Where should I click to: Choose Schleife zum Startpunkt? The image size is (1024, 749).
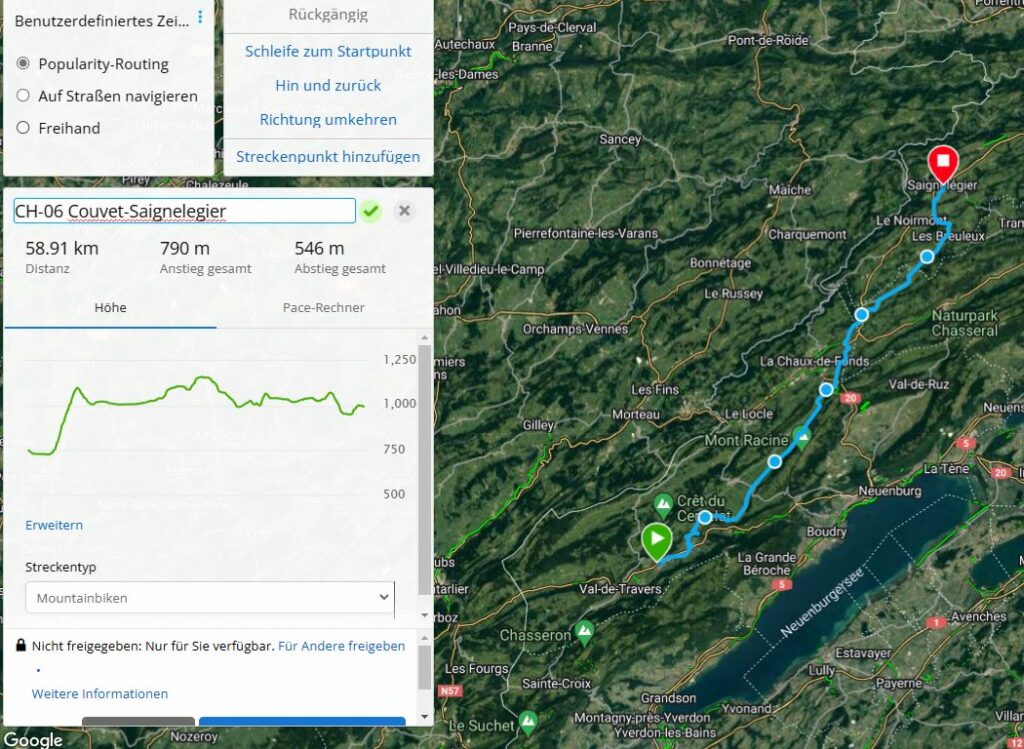coord(328,51)
